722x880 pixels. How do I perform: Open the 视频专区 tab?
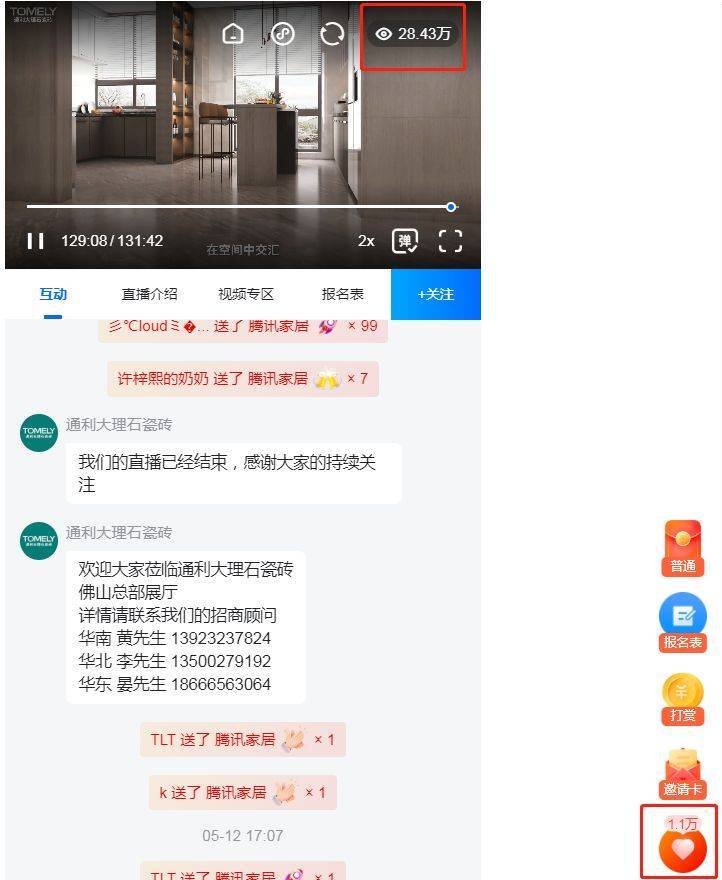pos(246,294)
